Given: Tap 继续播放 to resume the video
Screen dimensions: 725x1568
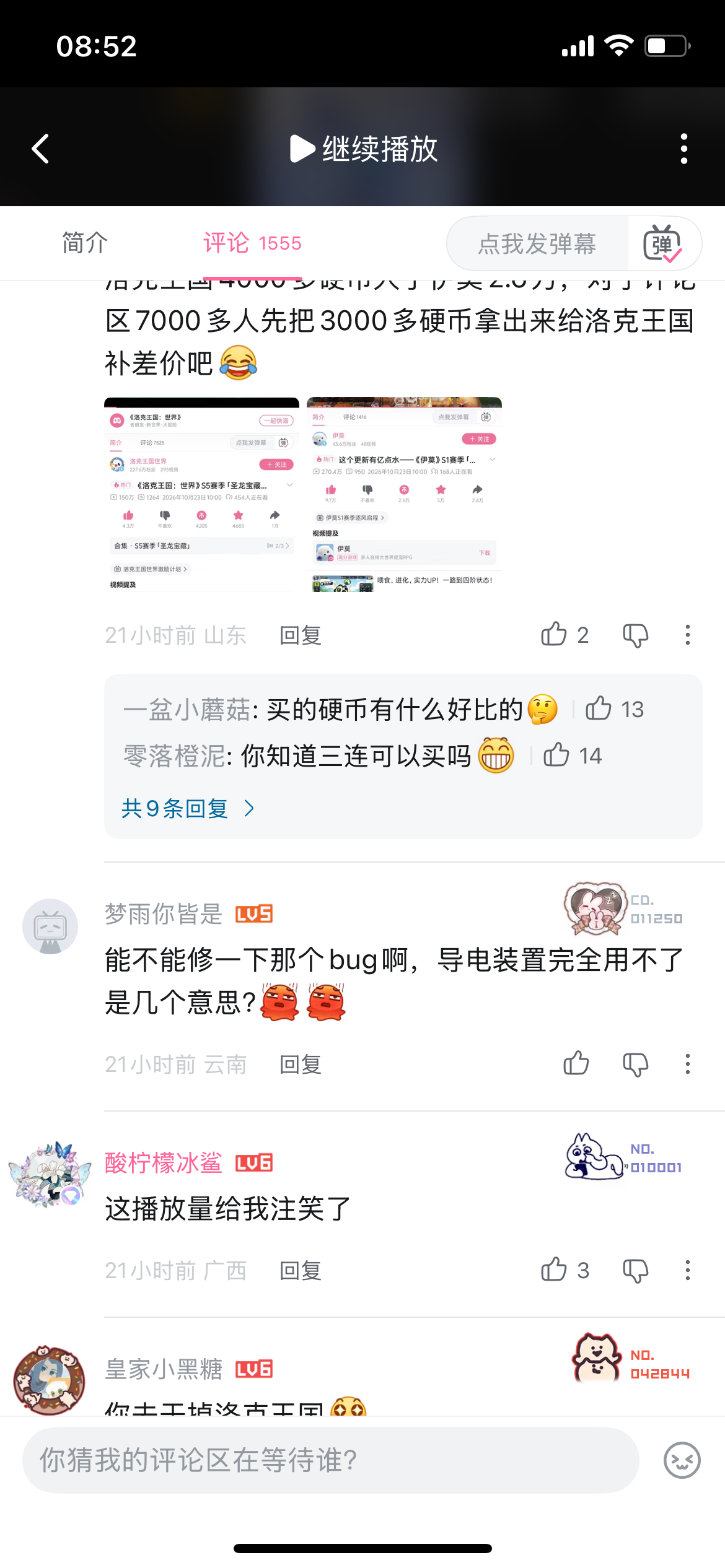Looking at the screenshot, I should pos(364,149).
